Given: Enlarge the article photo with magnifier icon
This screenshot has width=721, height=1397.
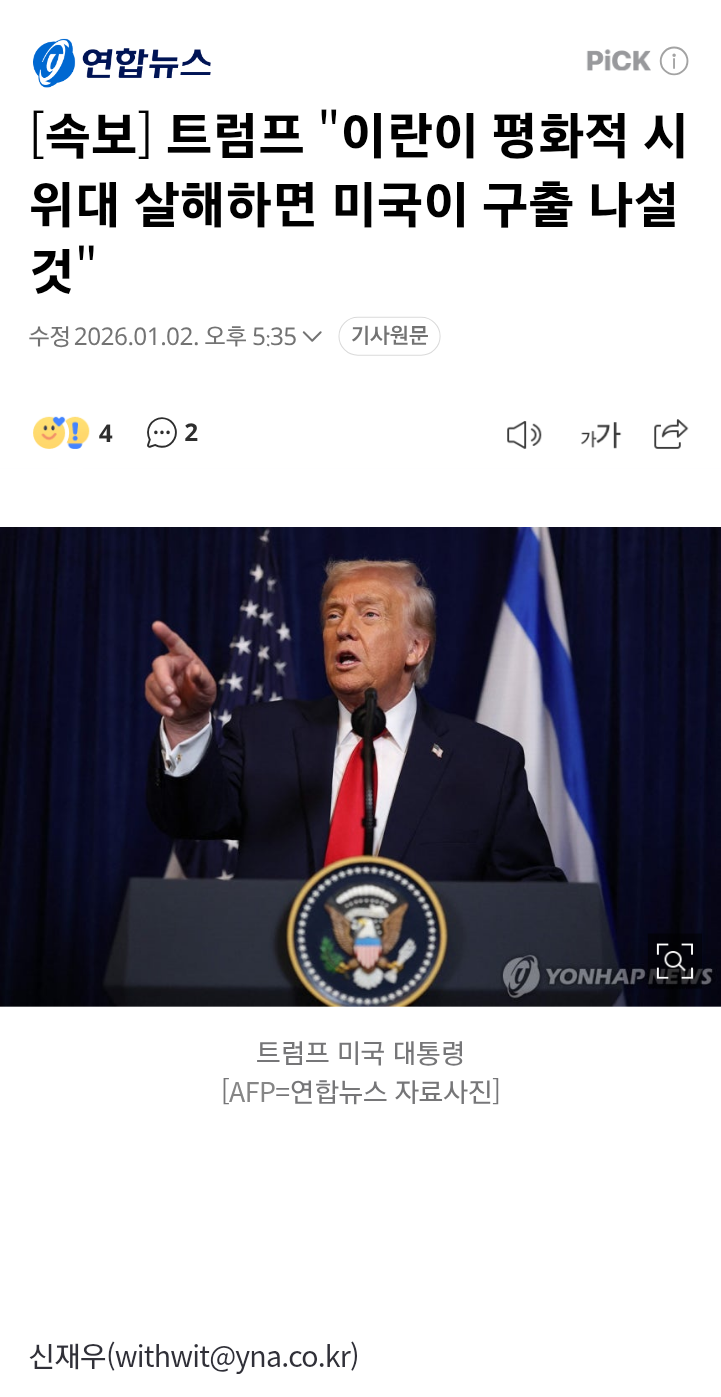Looking at the screenshot, I should 674,960.
